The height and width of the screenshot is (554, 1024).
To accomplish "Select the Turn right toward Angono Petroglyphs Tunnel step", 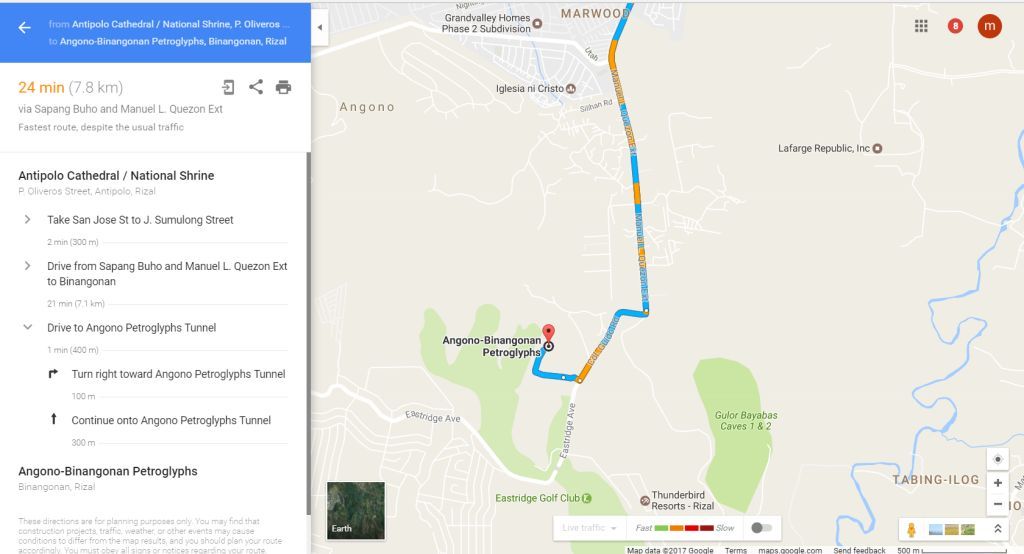I will 178,374.
